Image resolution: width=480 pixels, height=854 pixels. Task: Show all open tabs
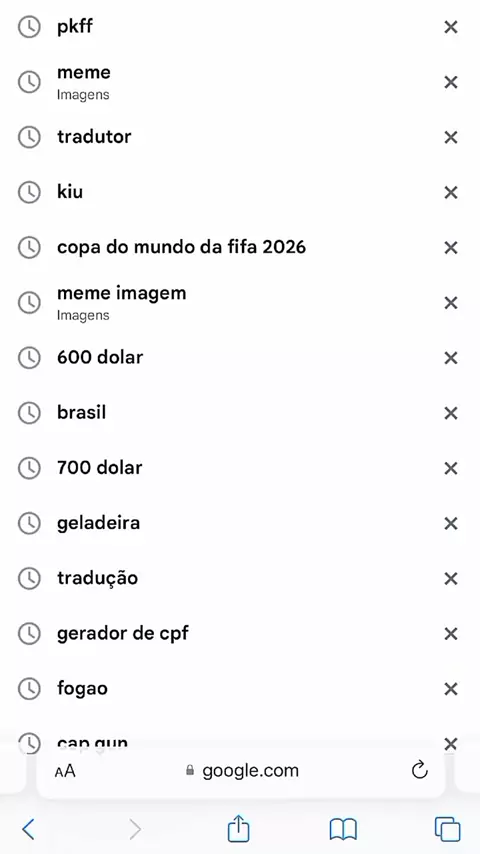coord(447,829)
